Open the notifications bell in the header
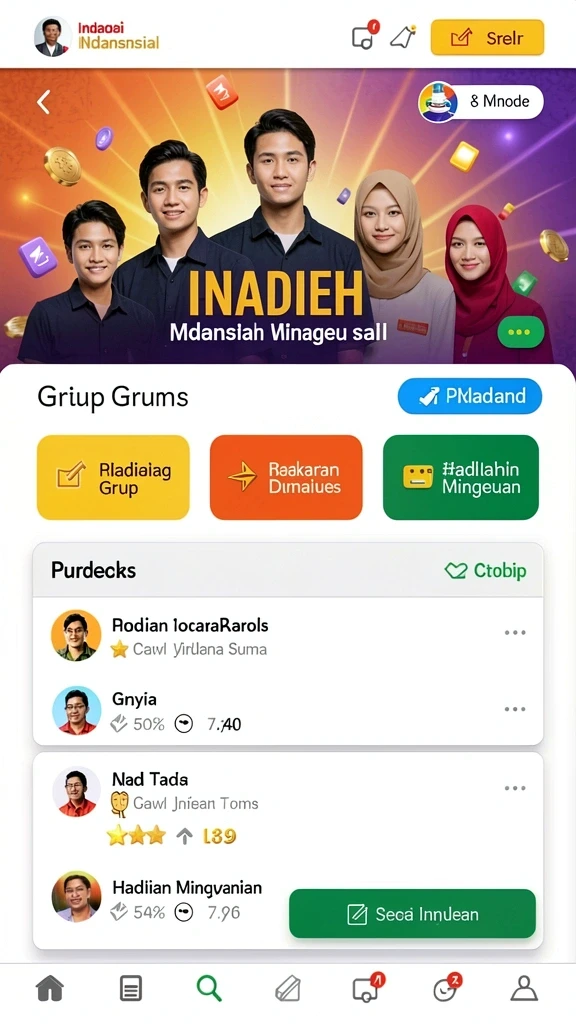 point(402,37)
